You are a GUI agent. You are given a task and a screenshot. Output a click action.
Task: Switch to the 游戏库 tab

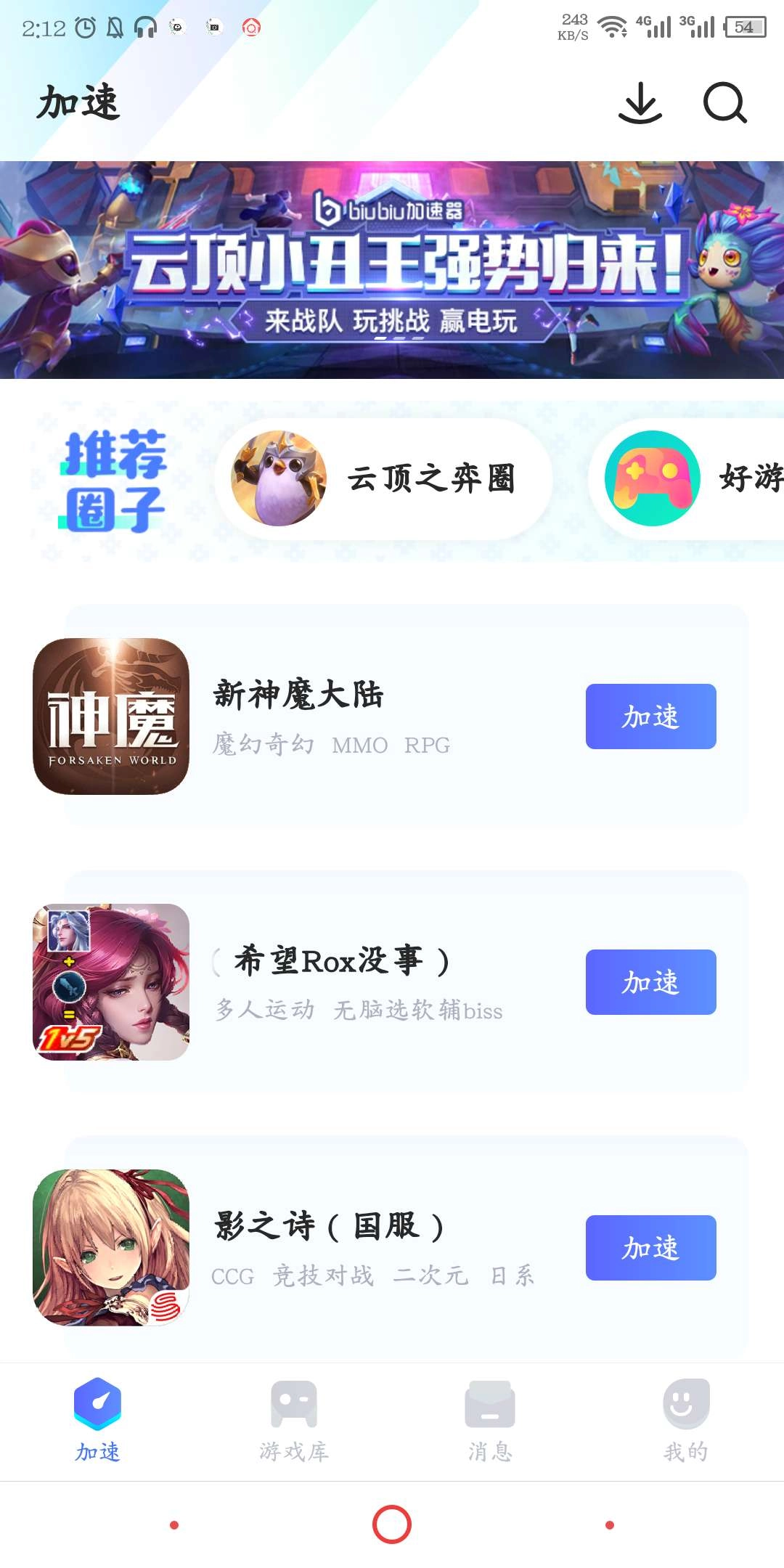tap(294, 1421)
